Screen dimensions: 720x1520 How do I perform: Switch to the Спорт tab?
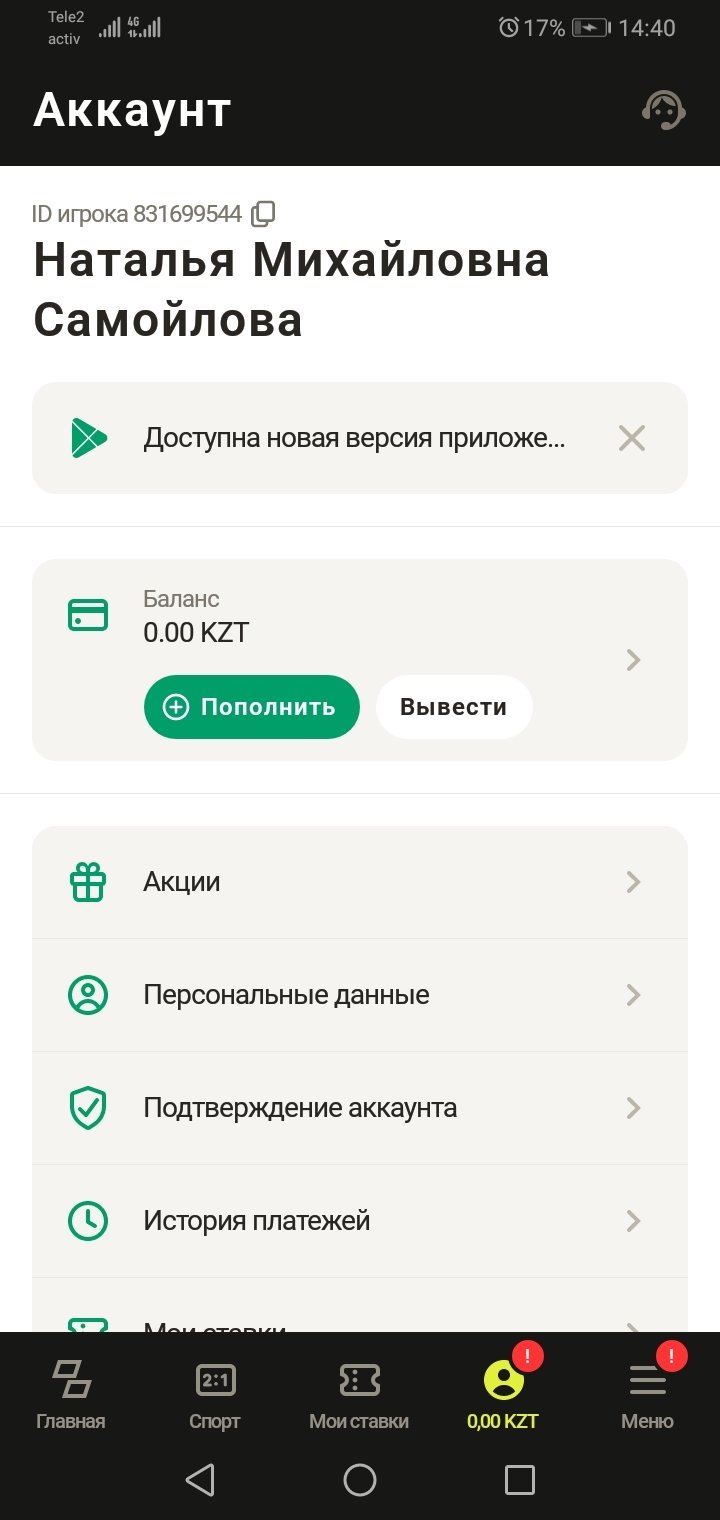[x=215, y=1395]
